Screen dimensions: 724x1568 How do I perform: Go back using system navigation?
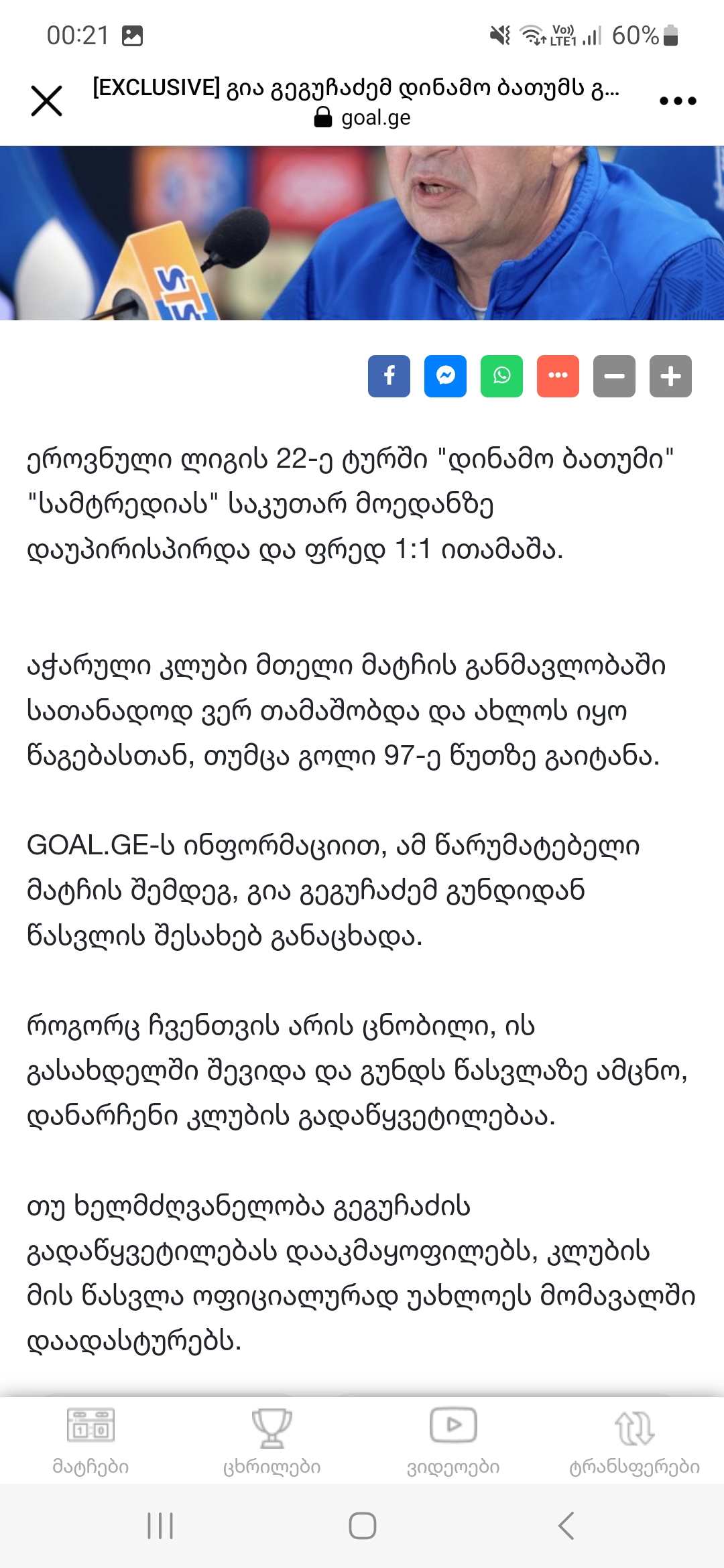point(566,1526)
